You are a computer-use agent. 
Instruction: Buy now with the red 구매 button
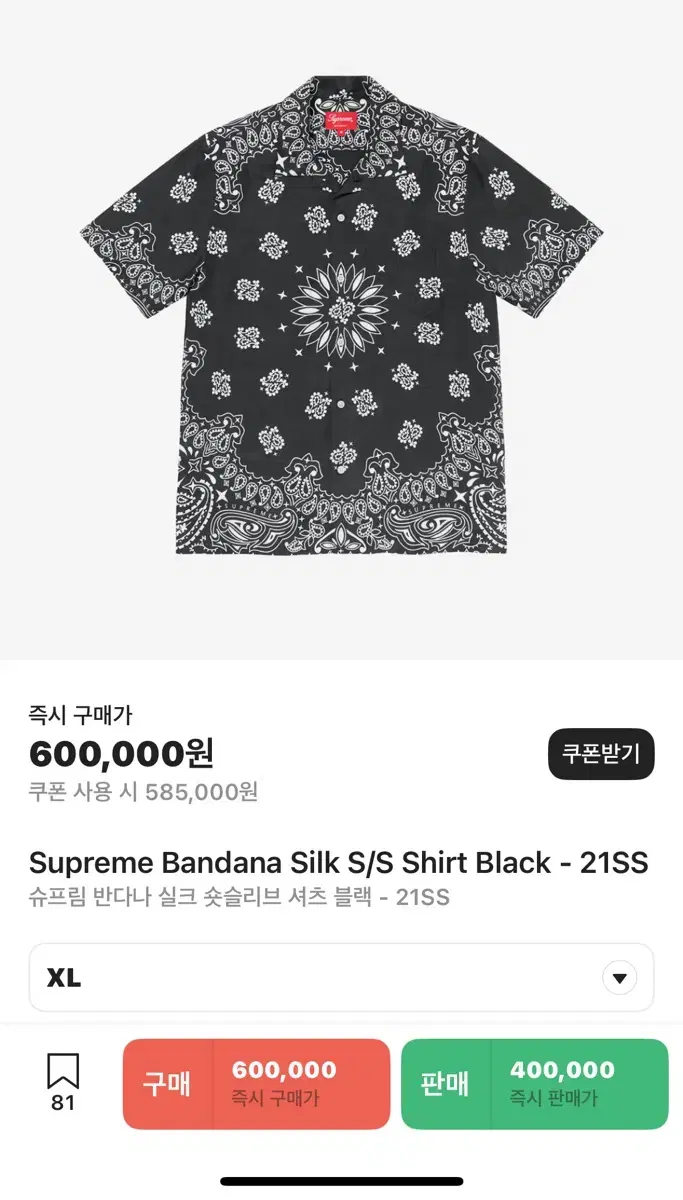[256, 1084]
